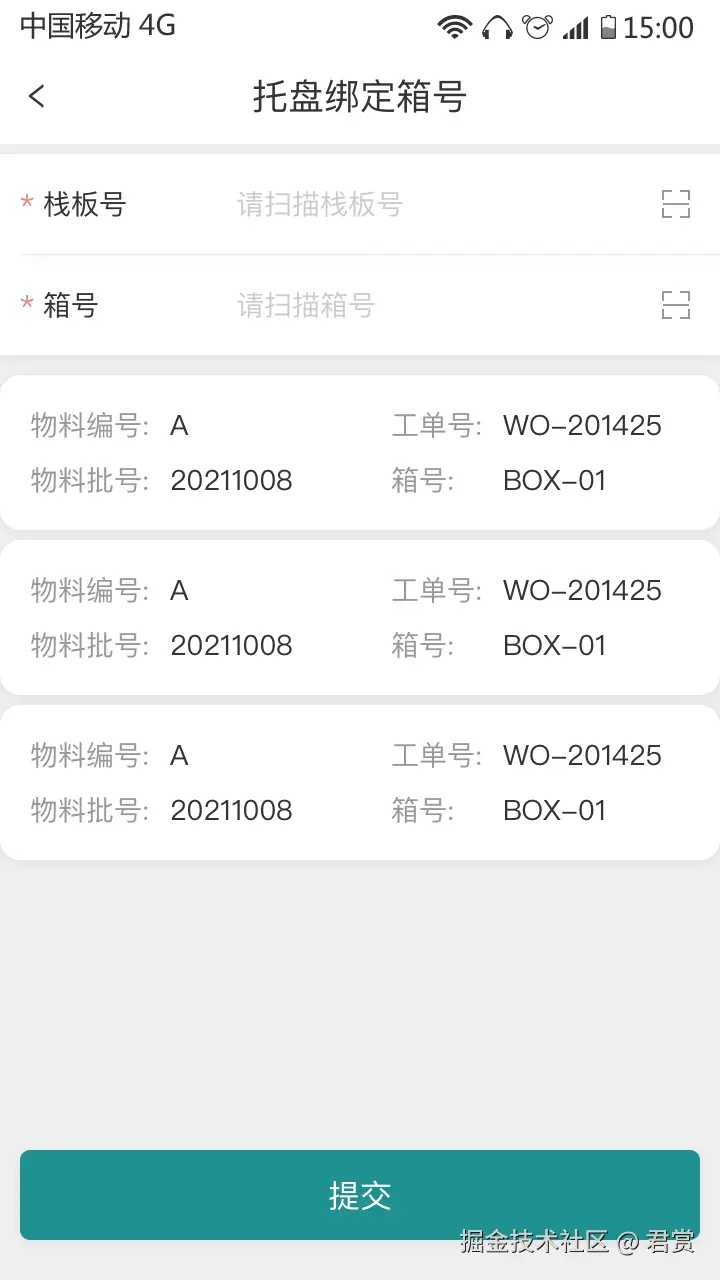This screenshot has width=720, height=1280.
Task: Tap the alarm clock icon in the status bar
Action: 536,26
